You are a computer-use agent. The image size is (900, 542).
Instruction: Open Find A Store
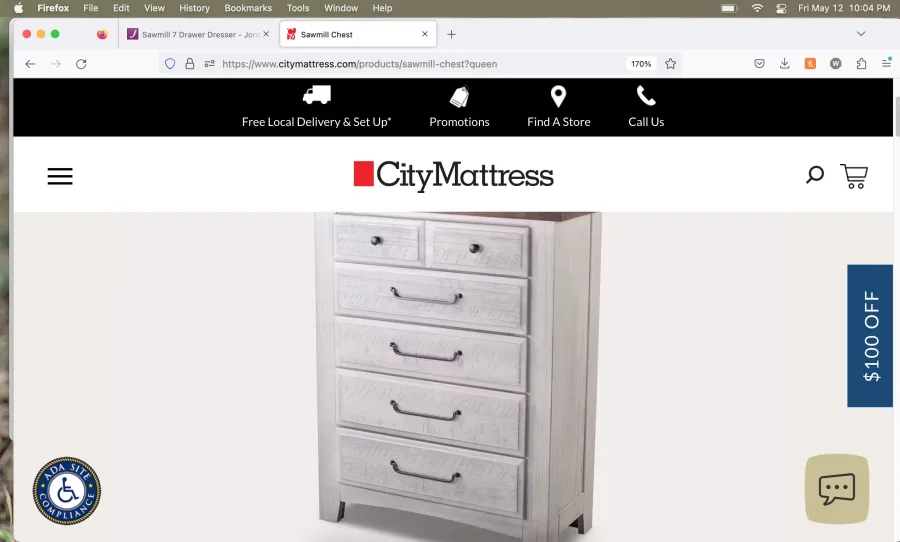(558, 107)
